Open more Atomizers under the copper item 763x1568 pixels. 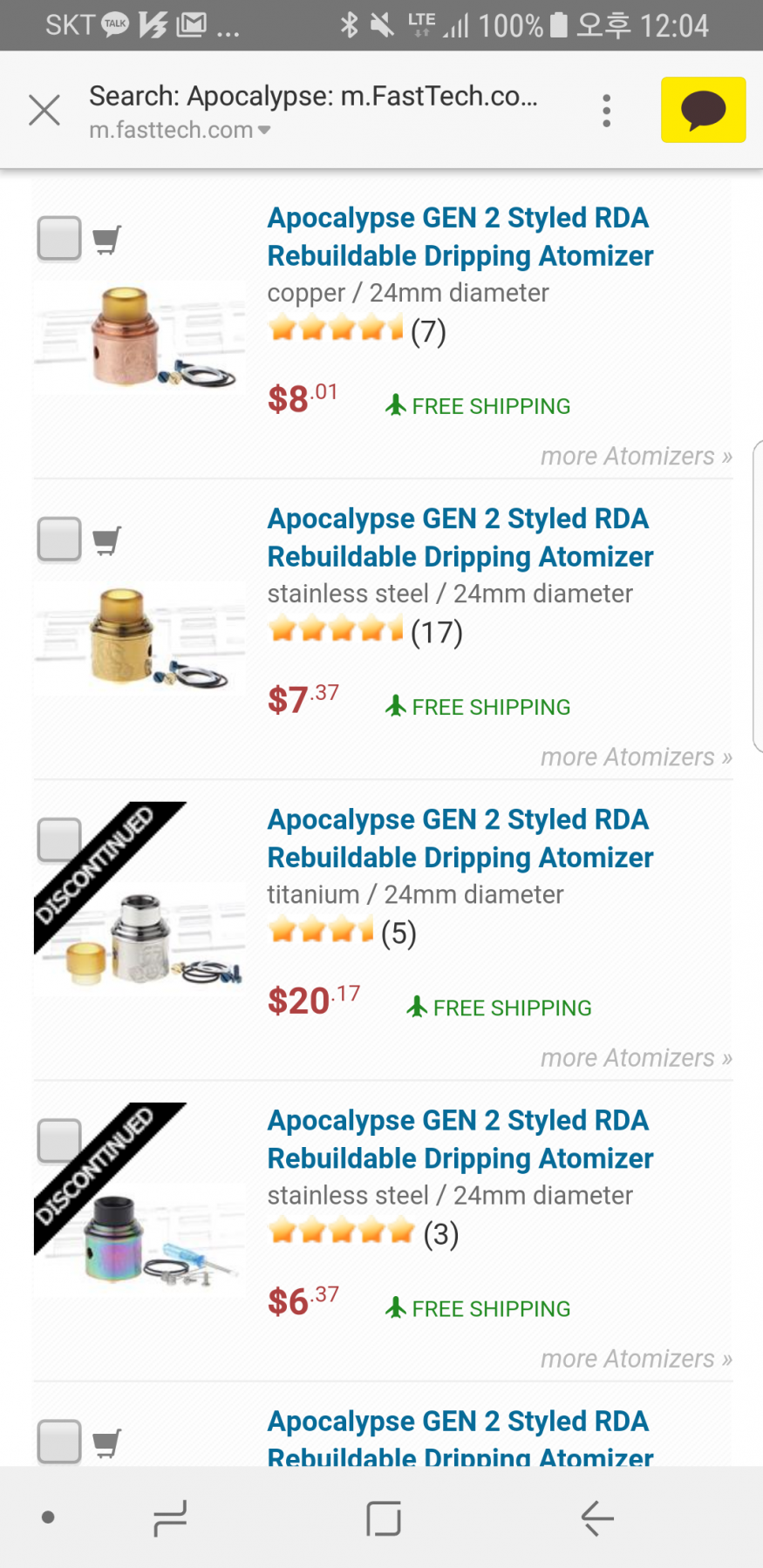(636, 456)
